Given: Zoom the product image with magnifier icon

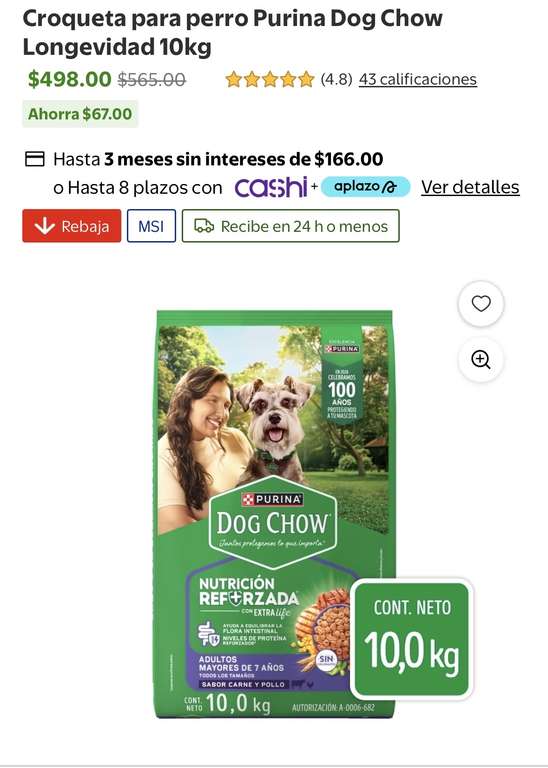Looking at the screenshot, I should pos(481,360).
